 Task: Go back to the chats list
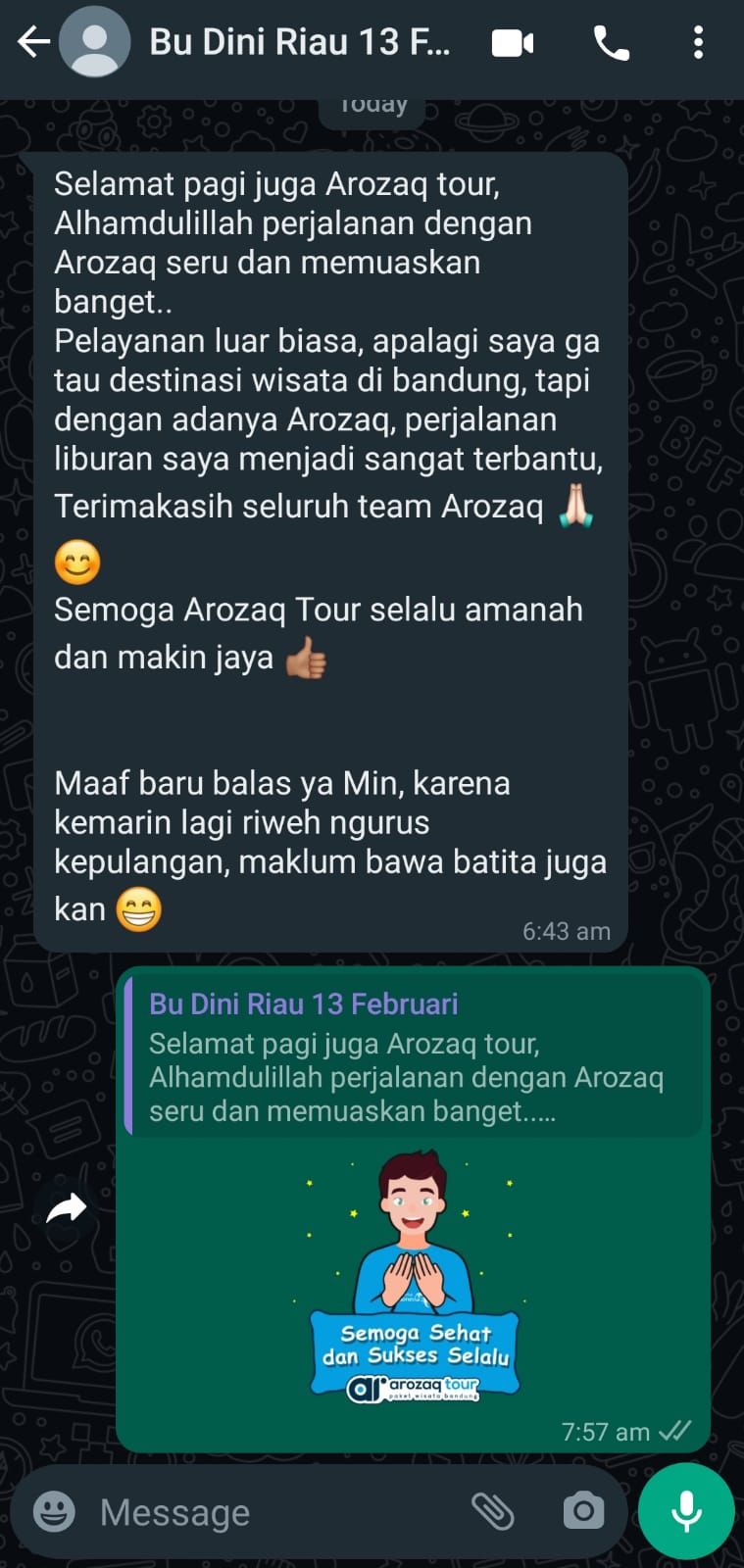(33, 42)
